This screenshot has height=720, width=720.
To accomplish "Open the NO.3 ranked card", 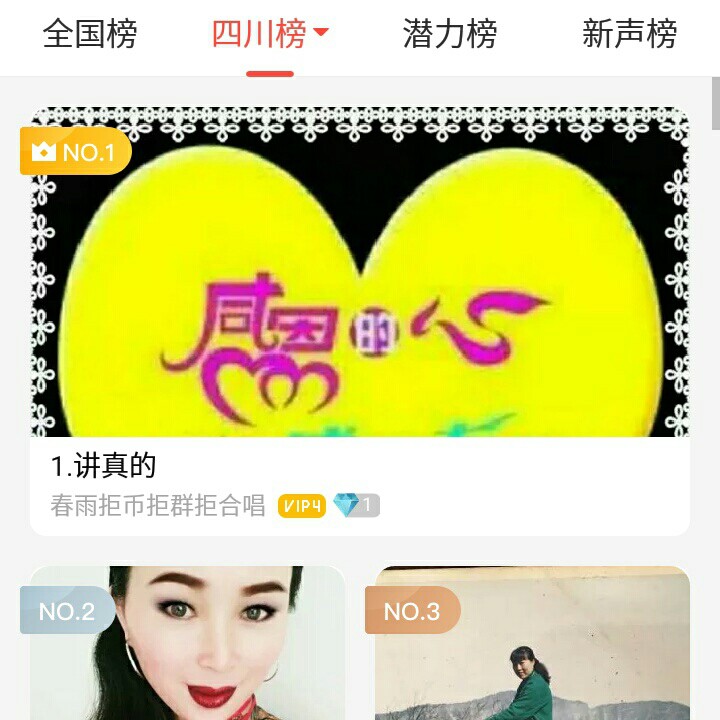I will [532, 645].
